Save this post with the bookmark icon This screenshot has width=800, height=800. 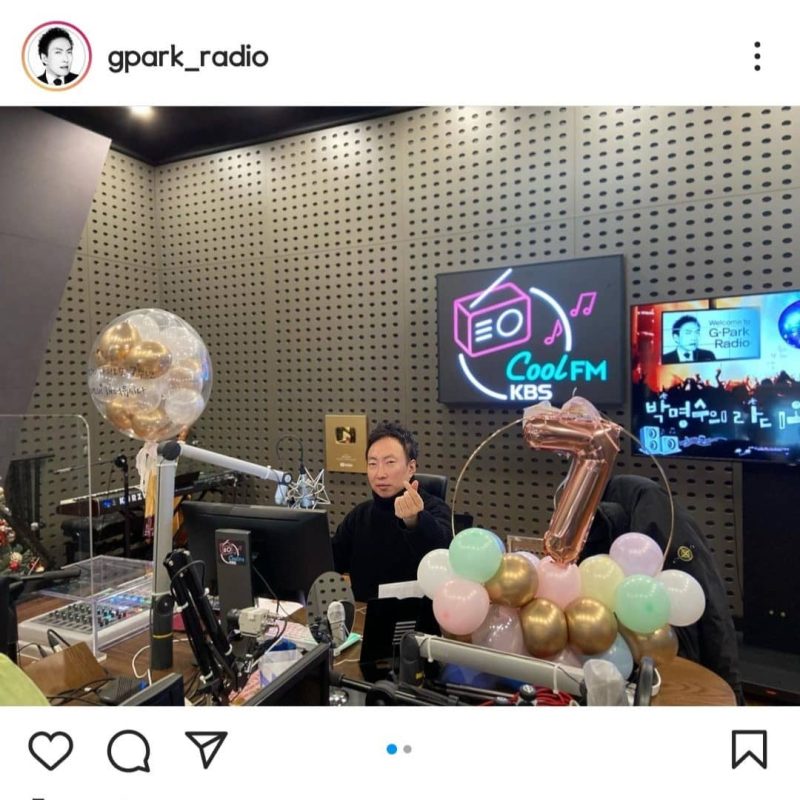(x=749, y=750)
